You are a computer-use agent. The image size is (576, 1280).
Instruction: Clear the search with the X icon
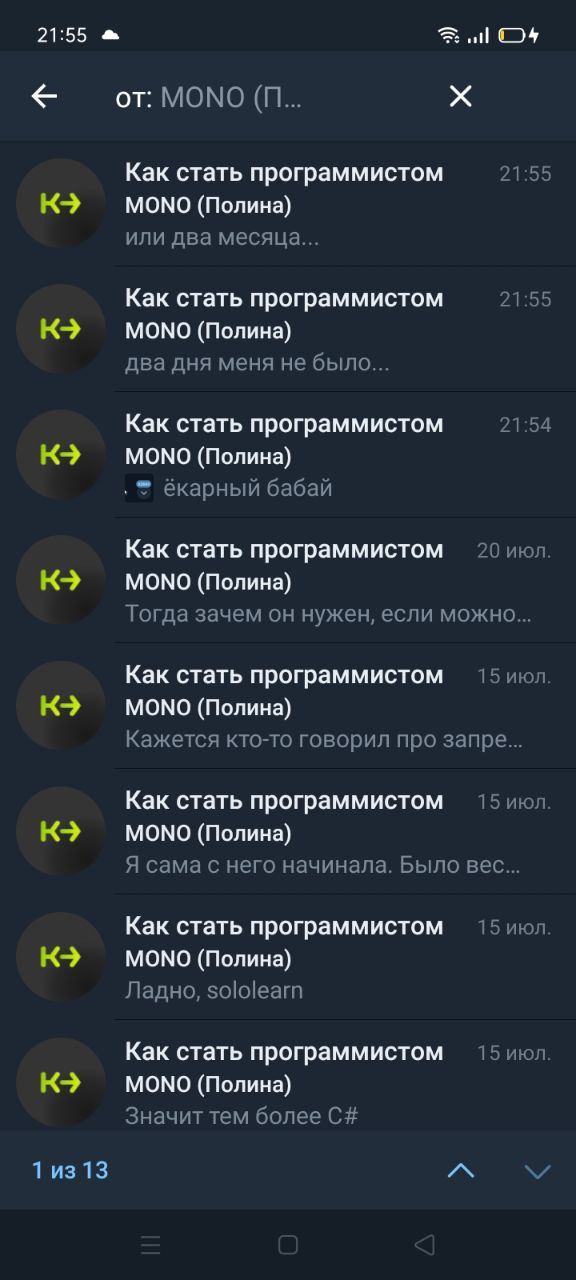pos(460,96)
